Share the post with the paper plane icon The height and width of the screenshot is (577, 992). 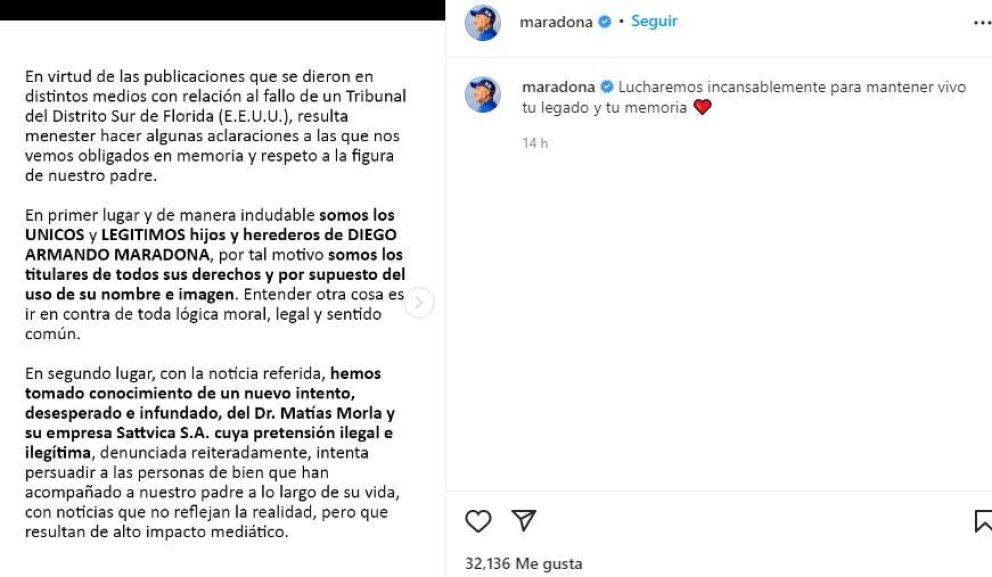coord(524,521)
